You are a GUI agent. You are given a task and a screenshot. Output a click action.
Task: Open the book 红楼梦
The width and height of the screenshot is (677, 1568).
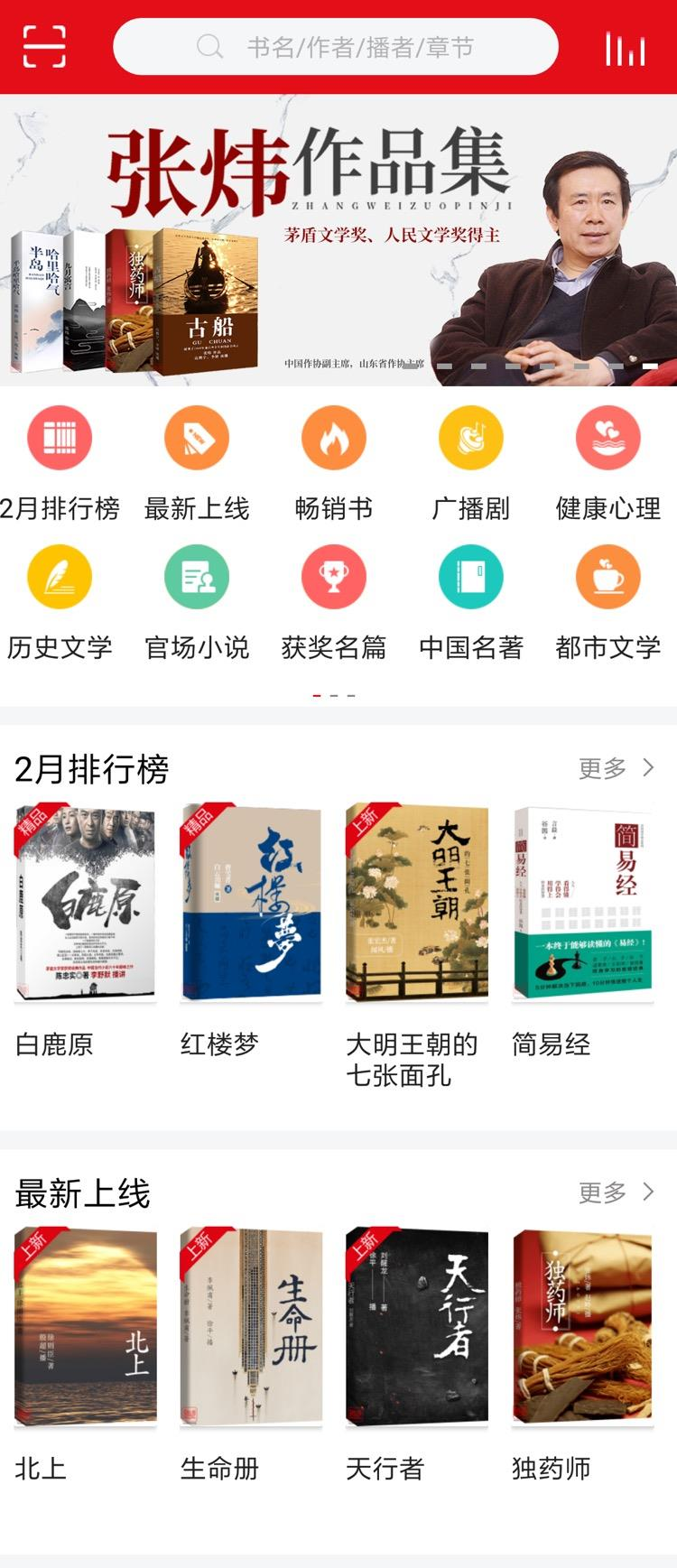point(251,903)
